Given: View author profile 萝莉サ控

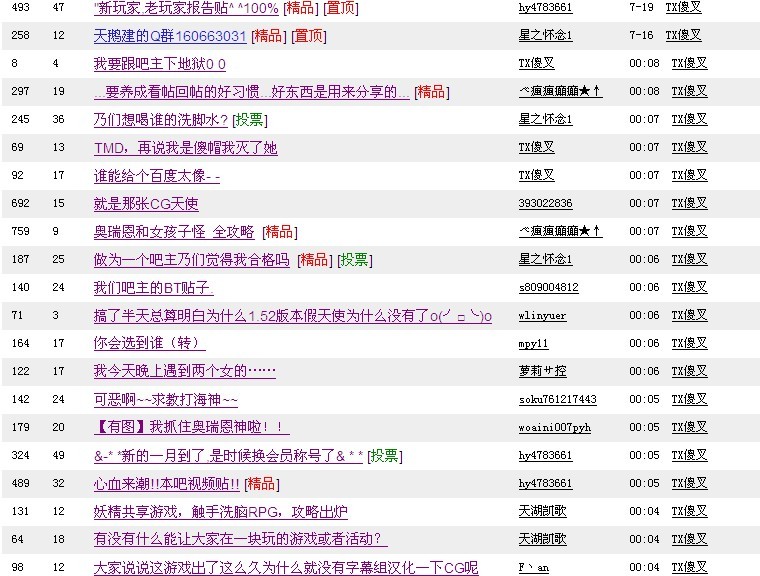Looking at the screenshot, I should (542, 371).
